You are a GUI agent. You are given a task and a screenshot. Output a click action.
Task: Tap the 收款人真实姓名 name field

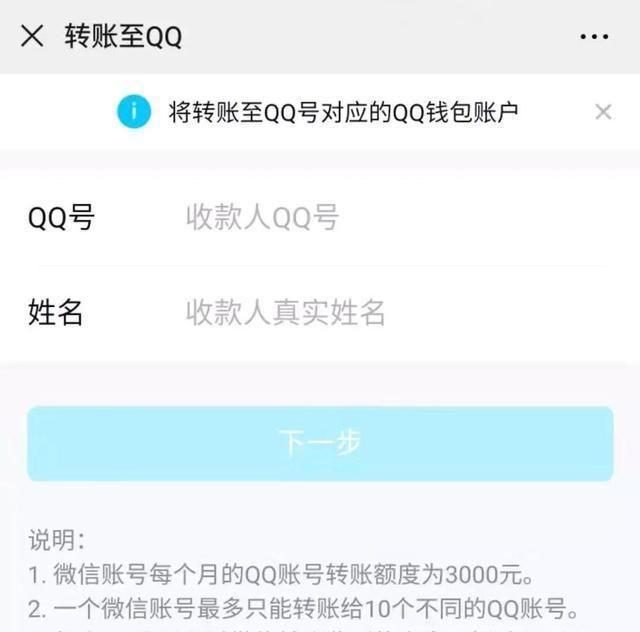click(390, 313)
